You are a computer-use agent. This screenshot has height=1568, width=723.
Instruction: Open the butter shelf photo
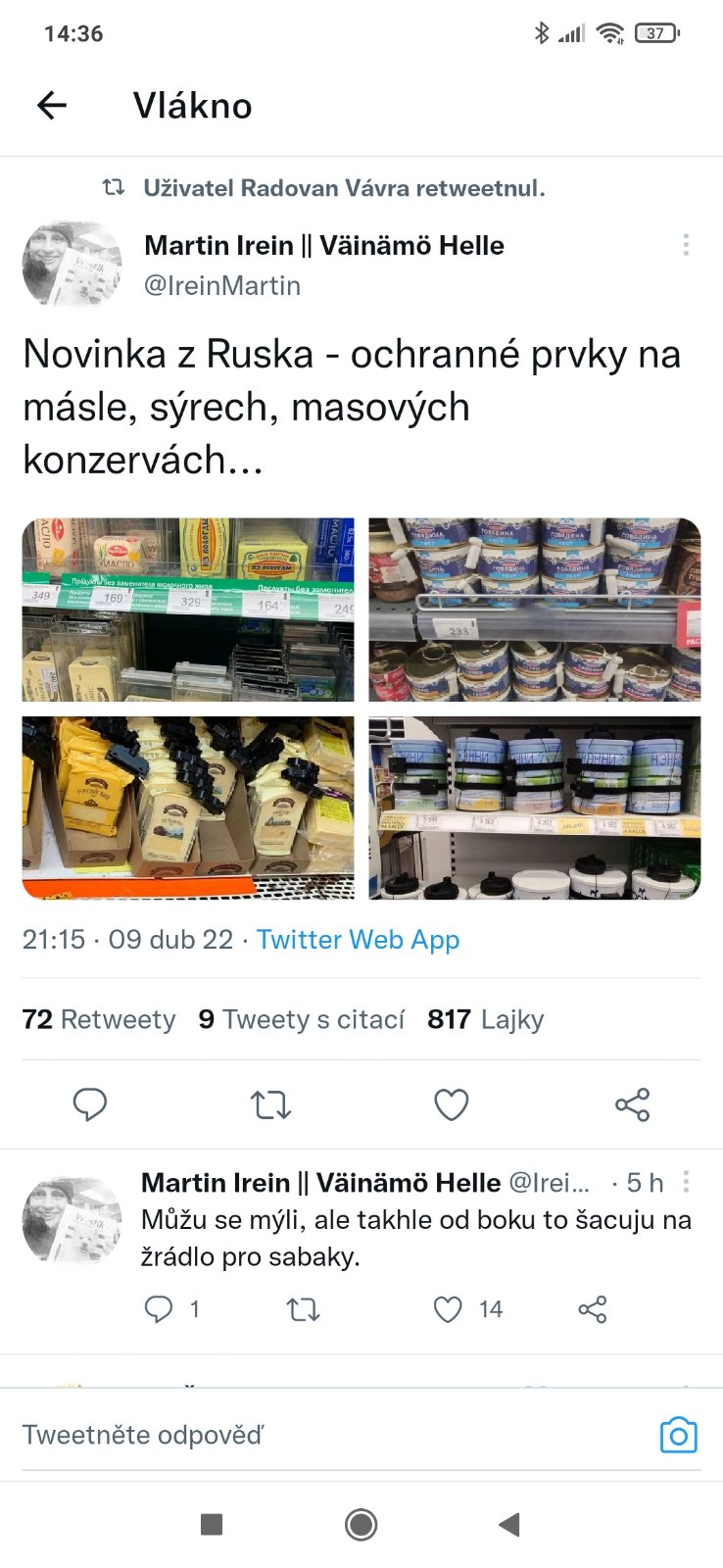[188, 609]
